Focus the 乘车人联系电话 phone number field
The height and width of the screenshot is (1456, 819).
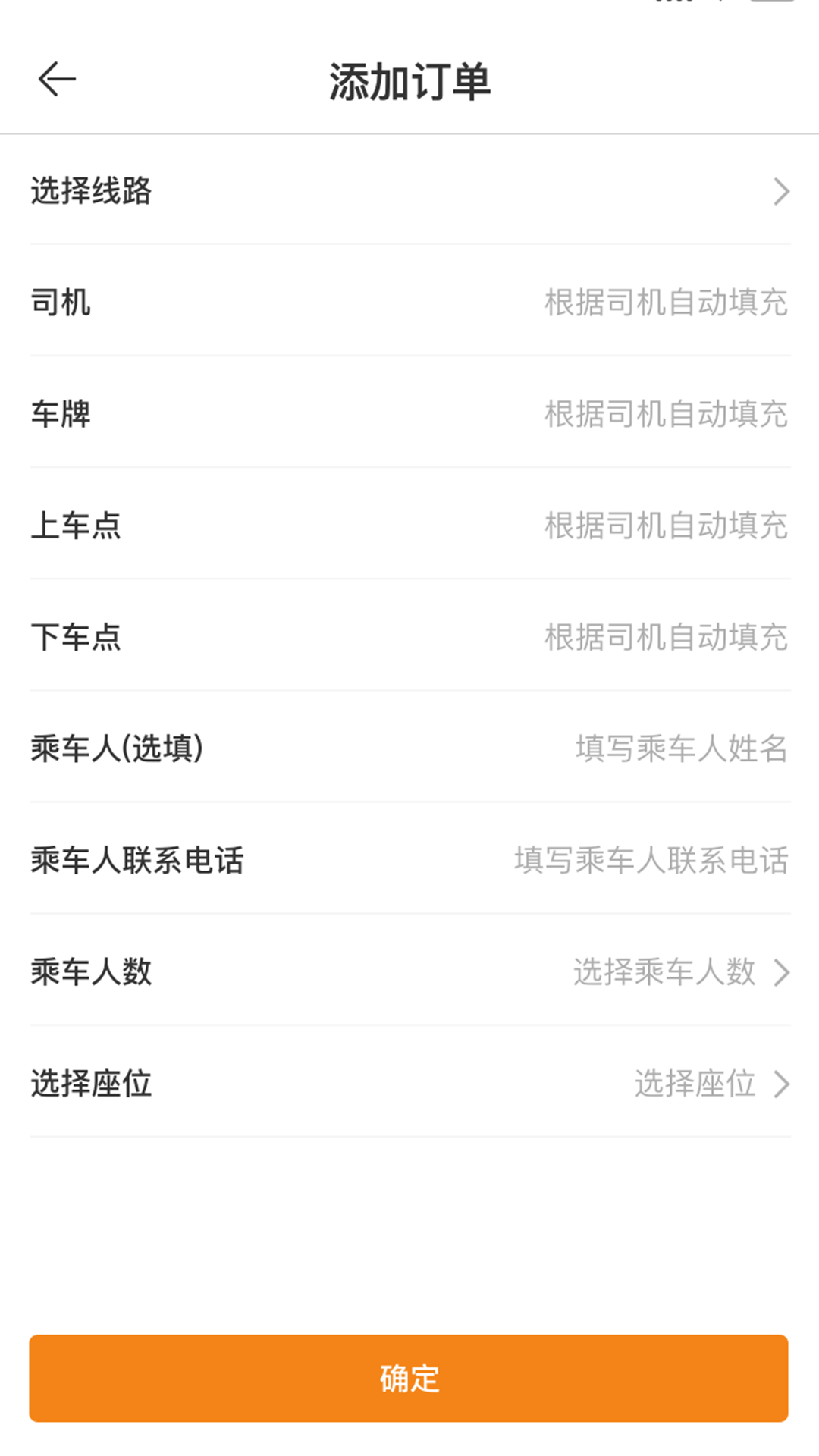651,860
